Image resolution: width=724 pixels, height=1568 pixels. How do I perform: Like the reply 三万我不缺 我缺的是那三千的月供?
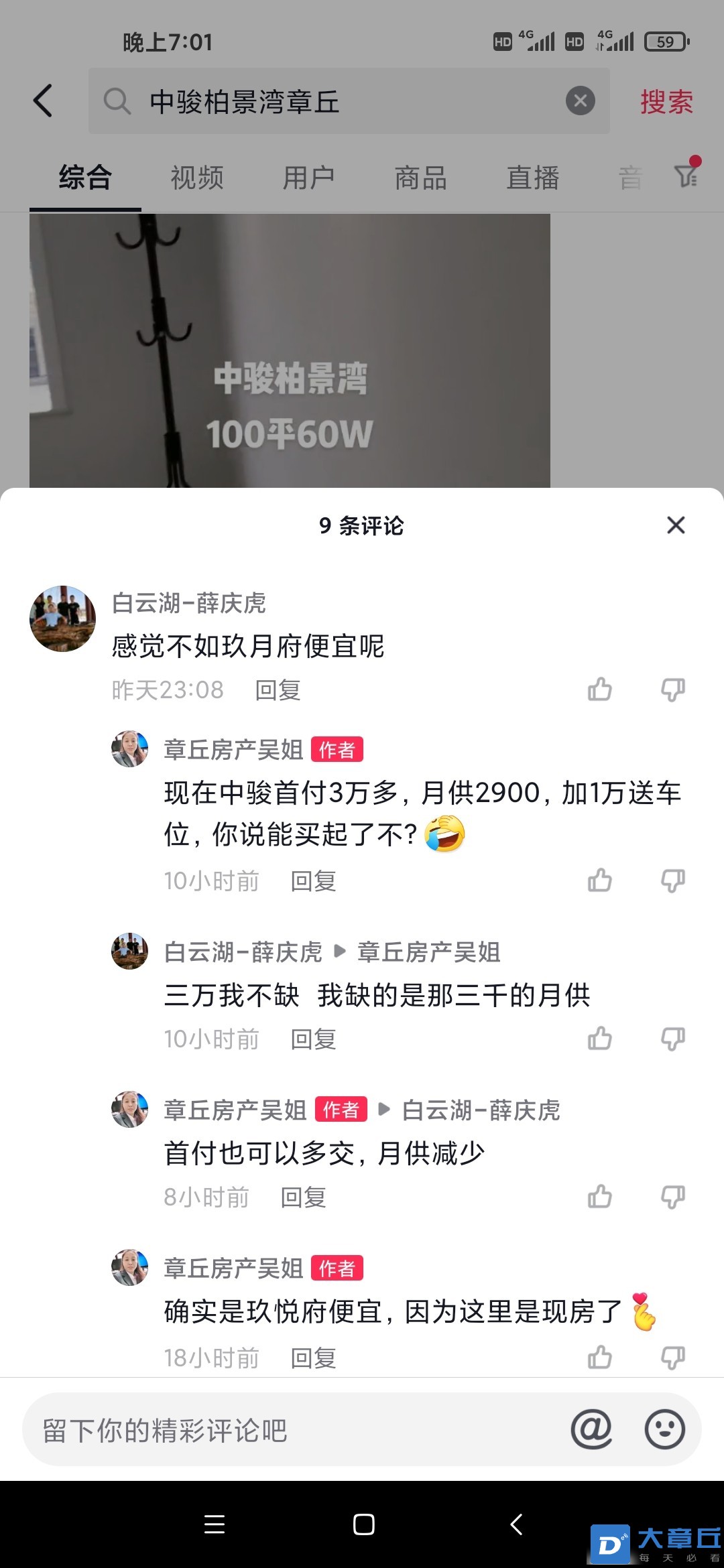[600, 1039]
